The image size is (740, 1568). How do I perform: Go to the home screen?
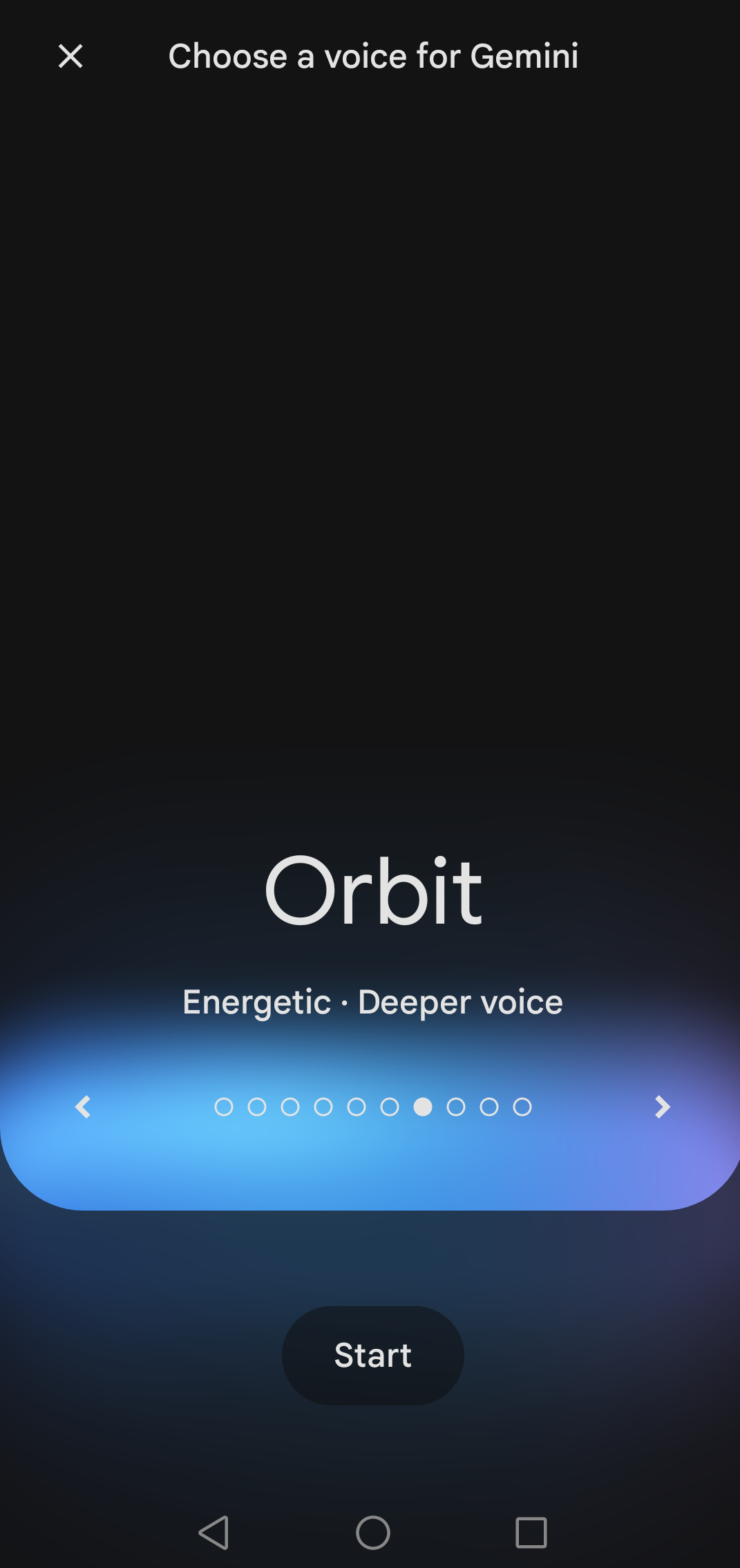tap(373, 1533)
